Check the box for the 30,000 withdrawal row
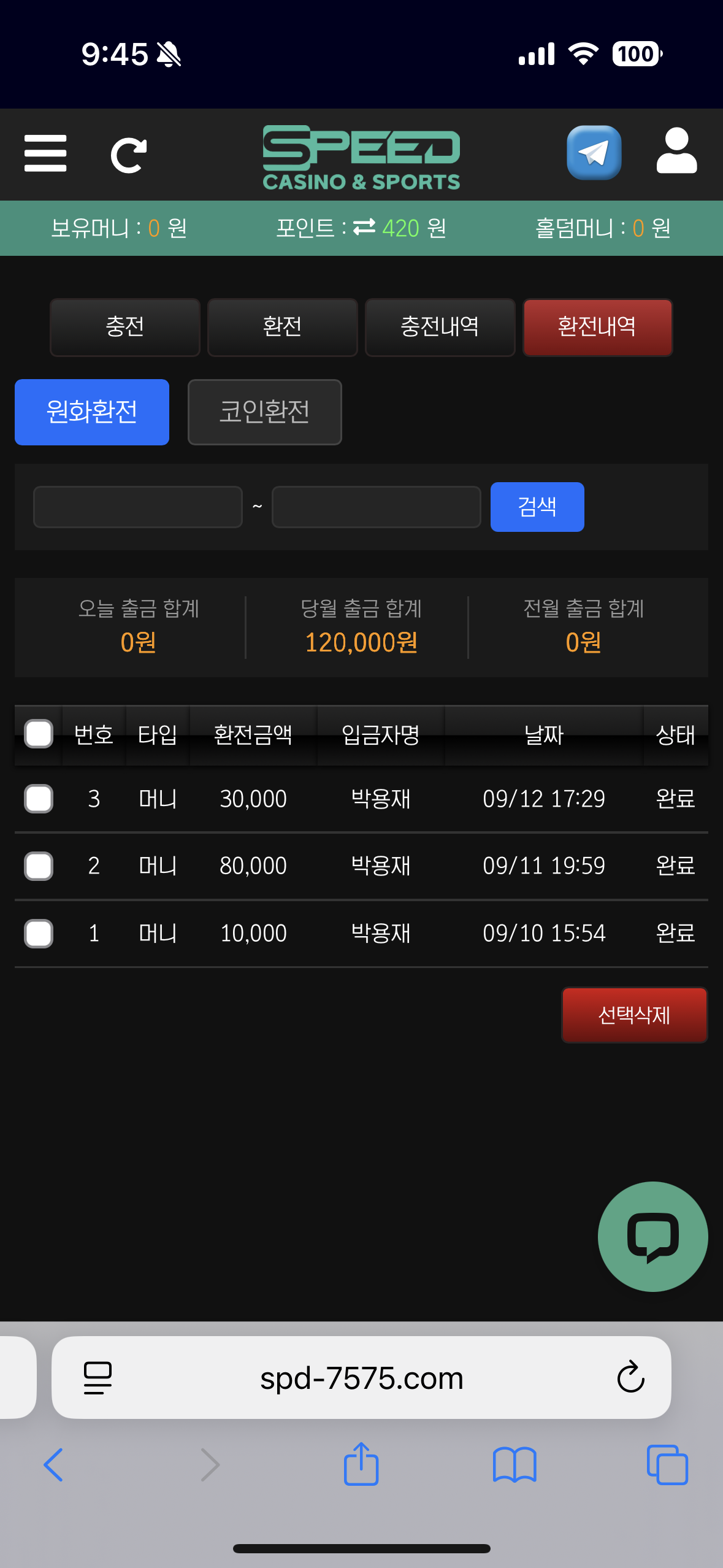The height and width of the screenshot is (1568, 723). tap(39, 799)
